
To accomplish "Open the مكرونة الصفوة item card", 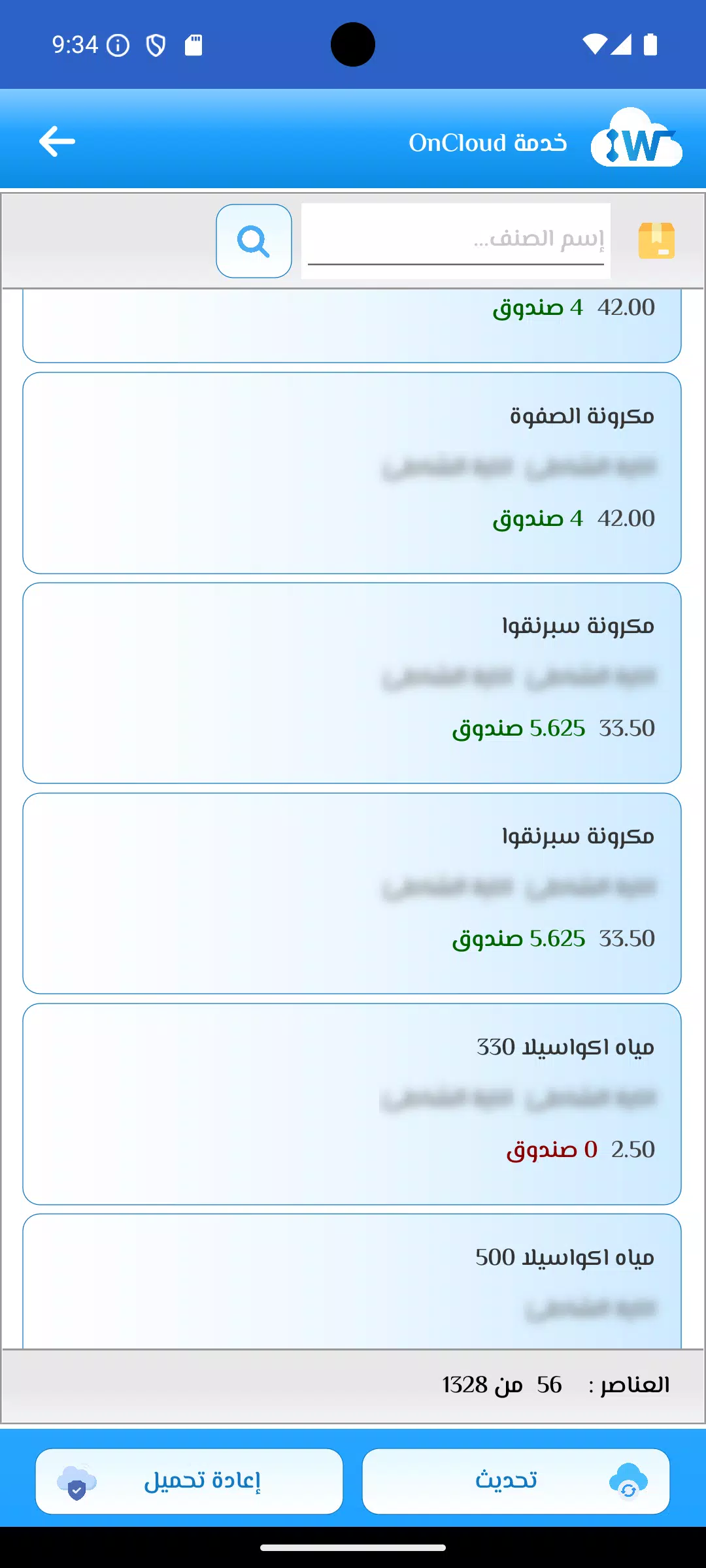I will (x=352, y=473).
